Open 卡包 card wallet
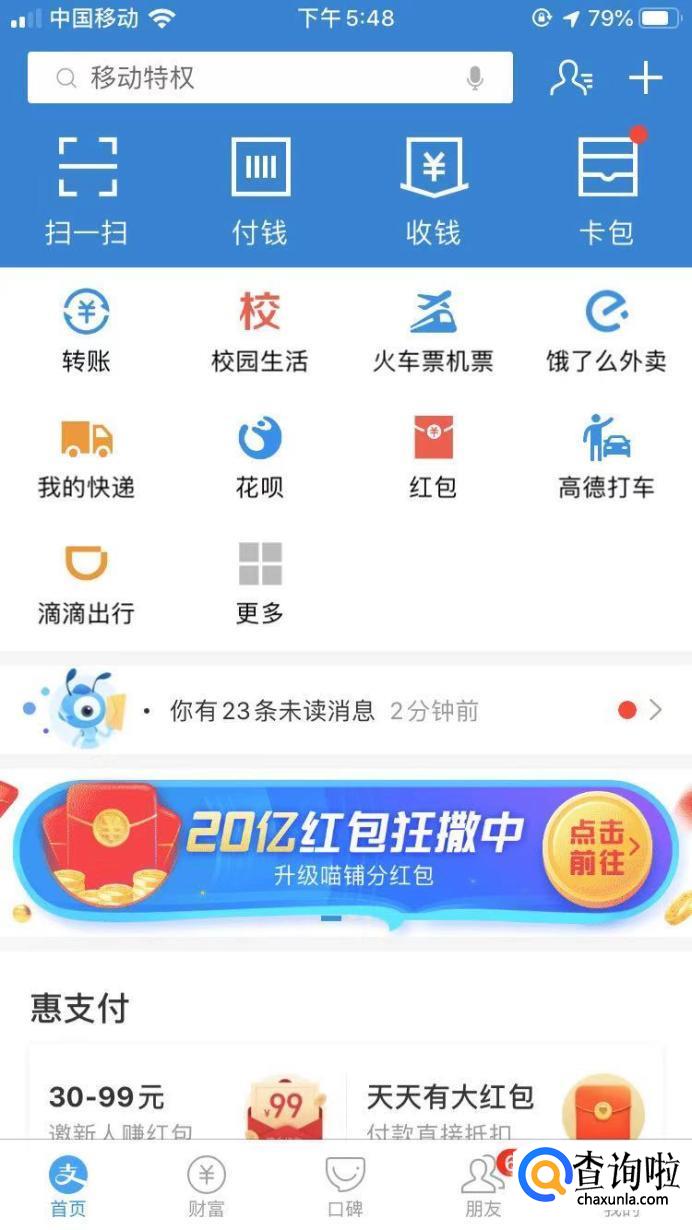This screenshot has width=692, height=1230. point(607,190)
